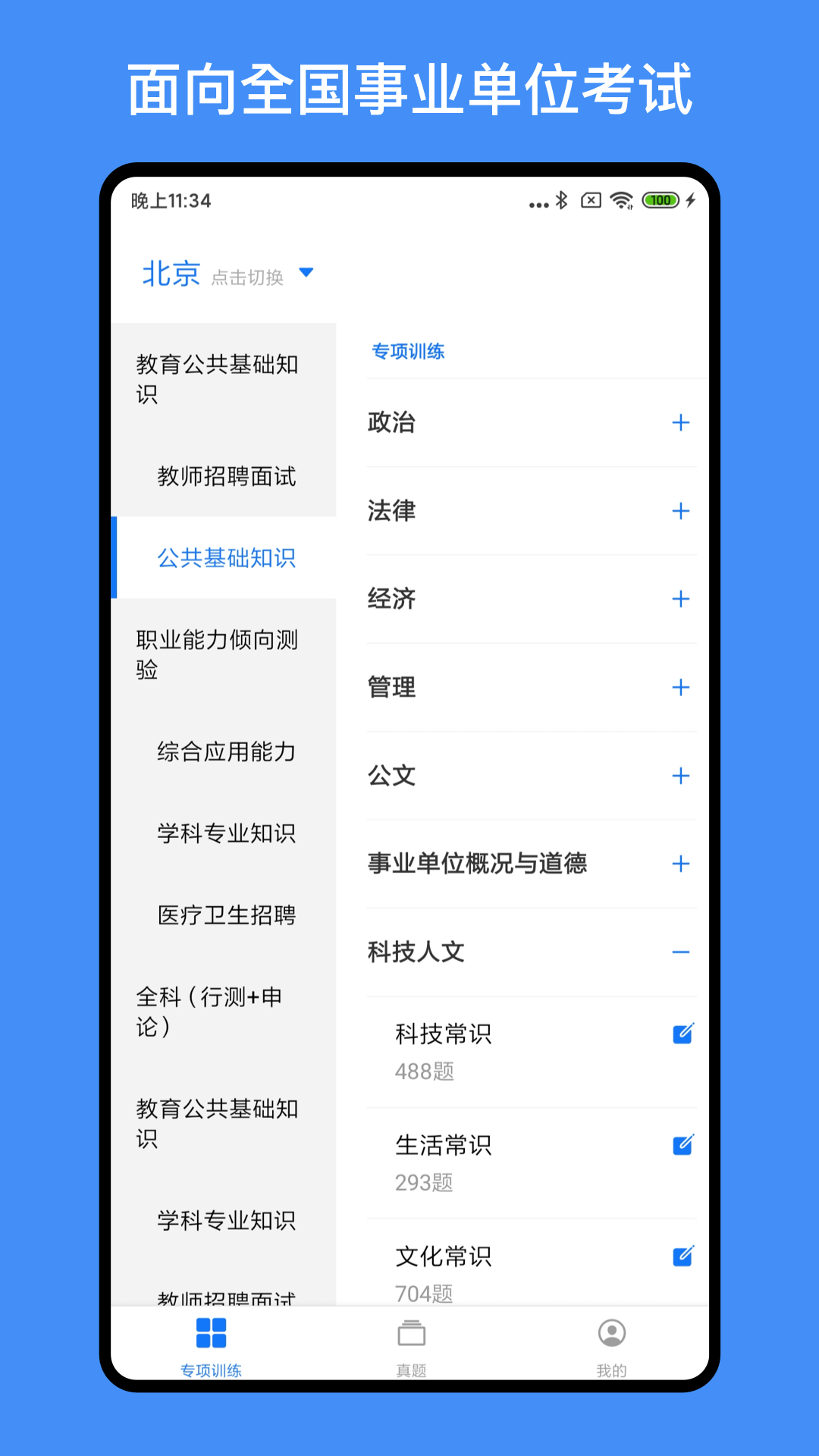Tap the Bluetooth icon in status bar
The height and width of the screenshot is (1456, 819).
click(x=562, y=202)
